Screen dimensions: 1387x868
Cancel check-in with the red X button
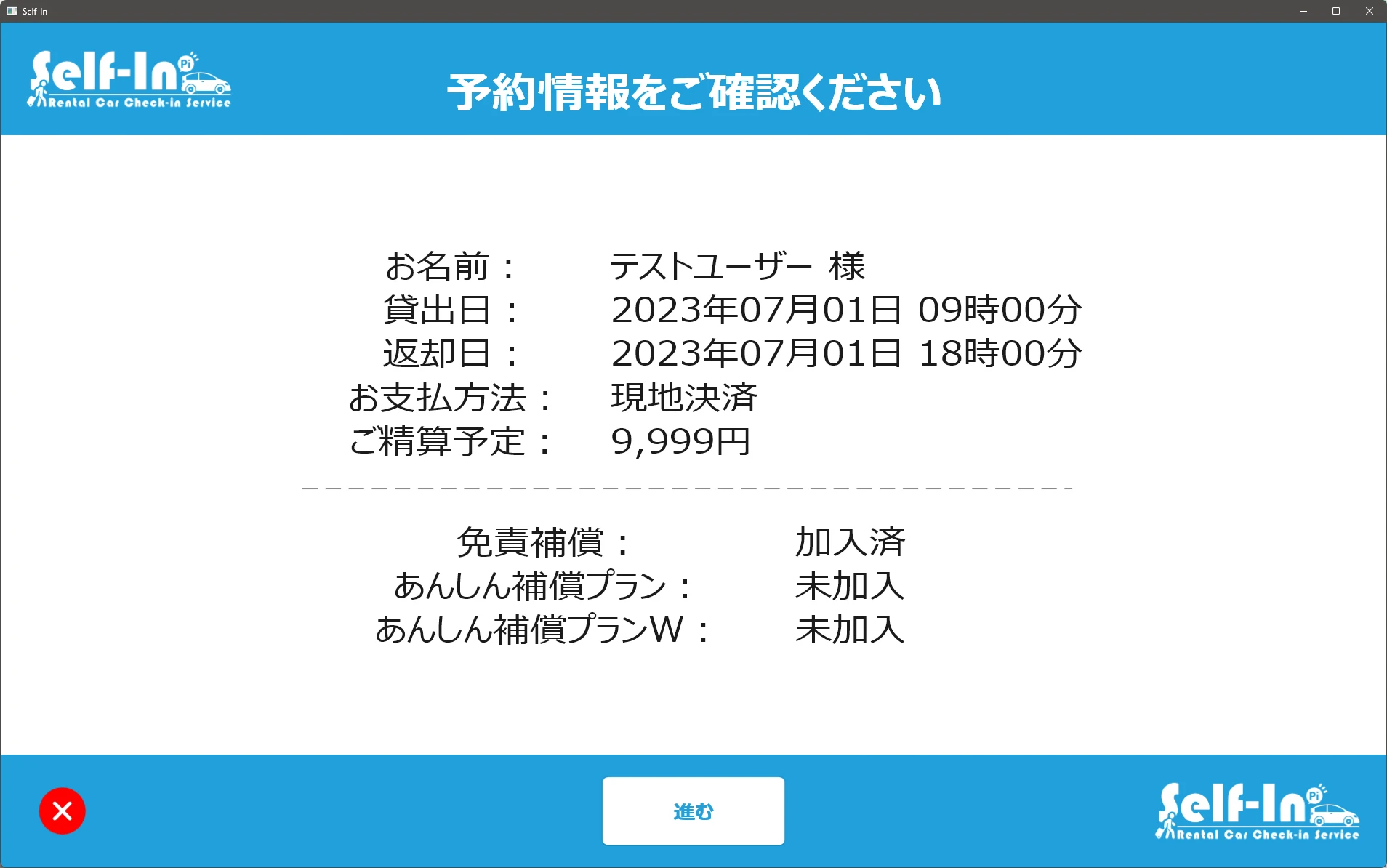point(63,811)
